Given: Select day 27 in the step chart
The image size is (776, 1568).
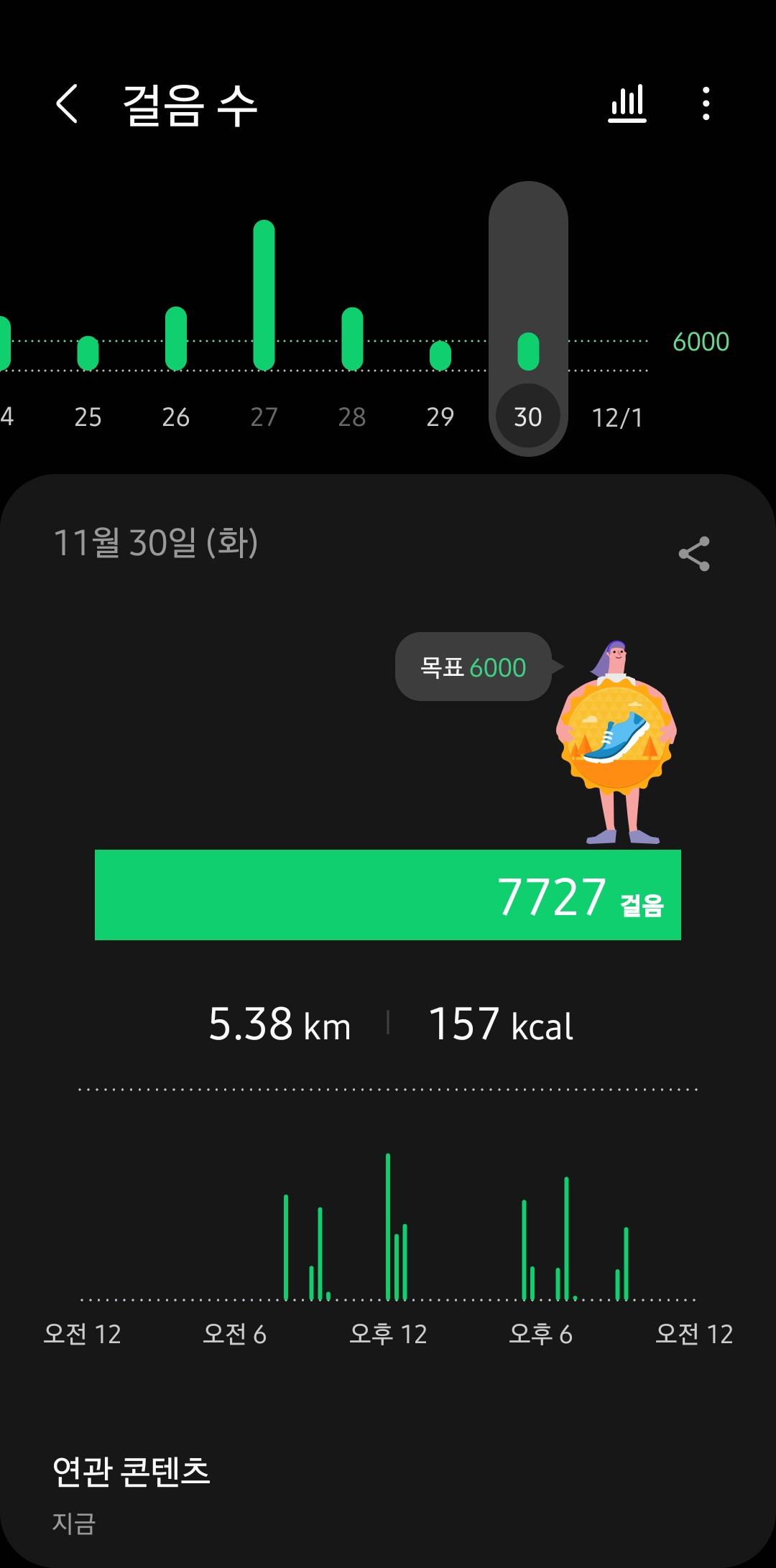Looking at the screenshot, I should click(264, 417).
